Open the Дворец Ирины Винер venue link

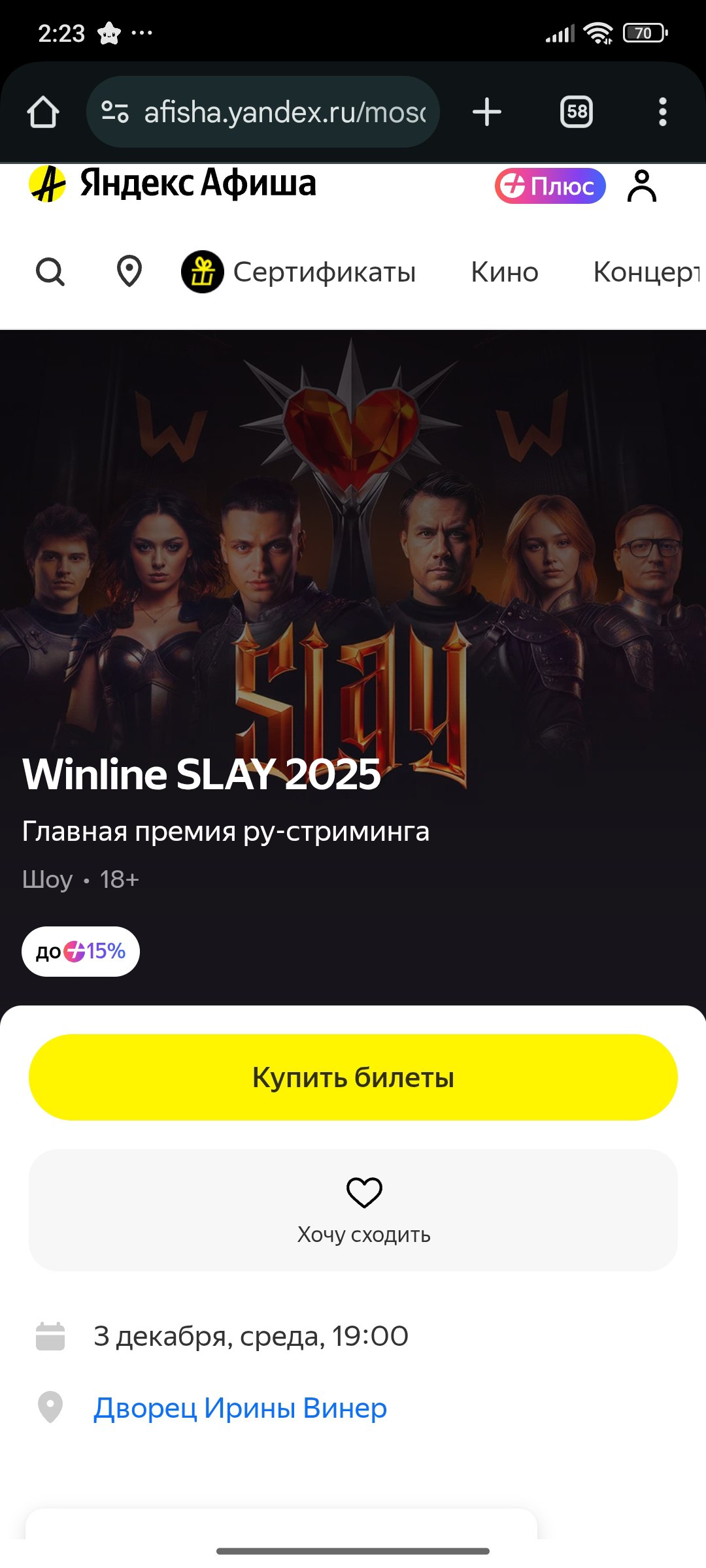240,1407
